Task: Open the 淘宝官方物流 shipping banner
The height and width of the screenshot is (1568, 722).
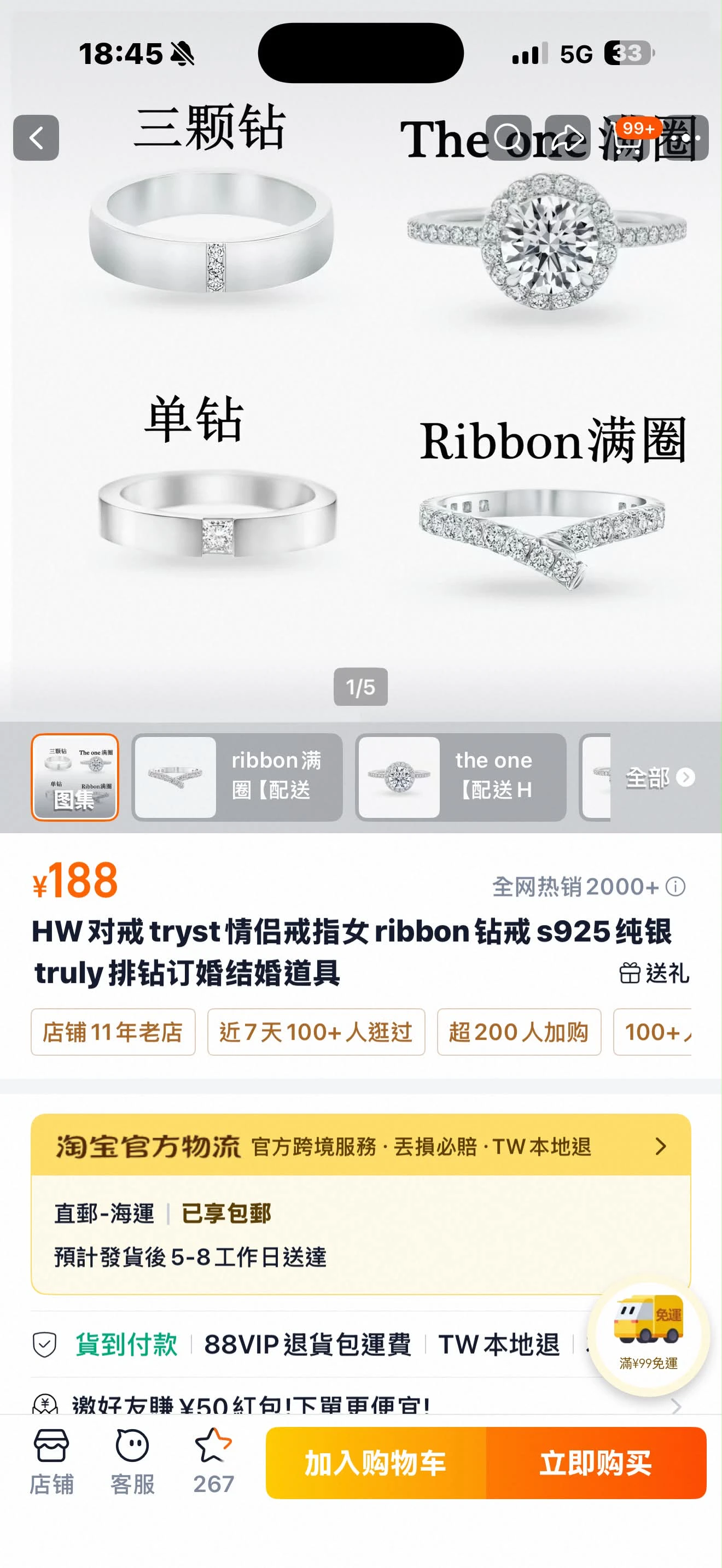Action: [361, 1145]
